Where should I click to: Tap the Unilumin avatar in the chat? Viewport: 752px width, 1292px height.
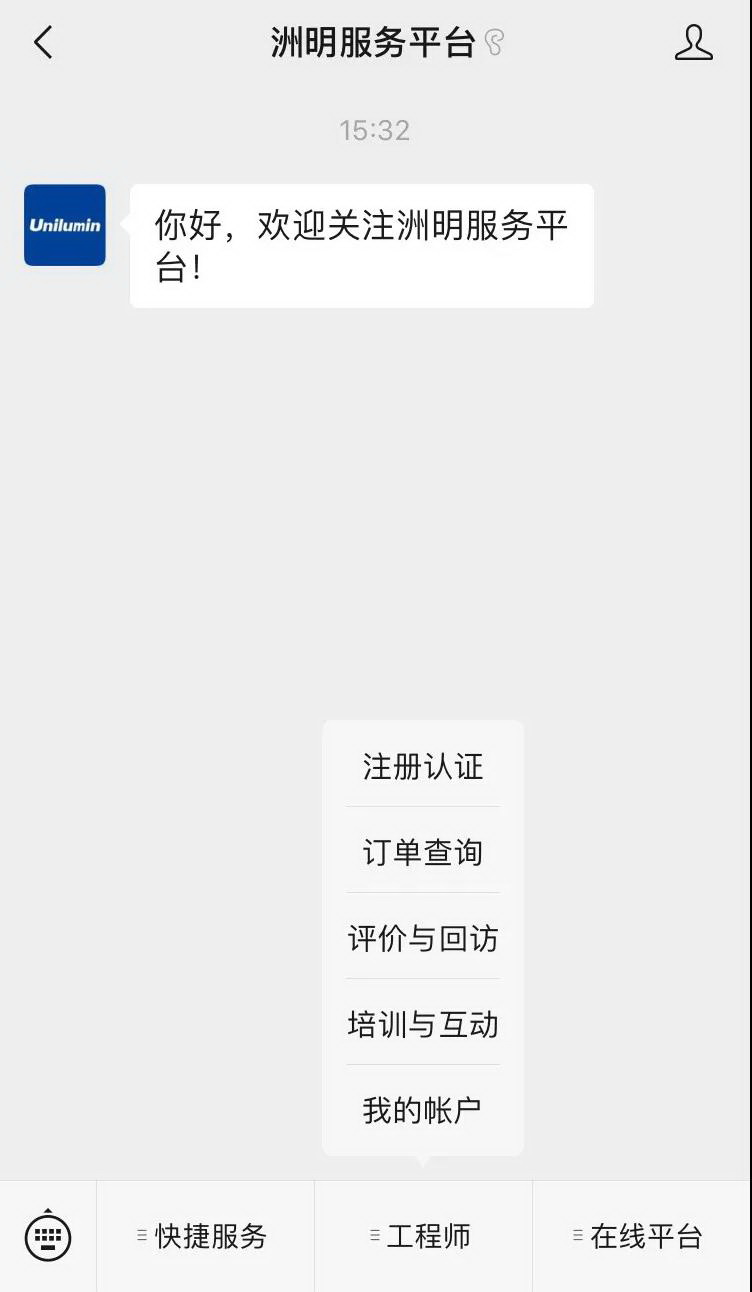point(65,225)
